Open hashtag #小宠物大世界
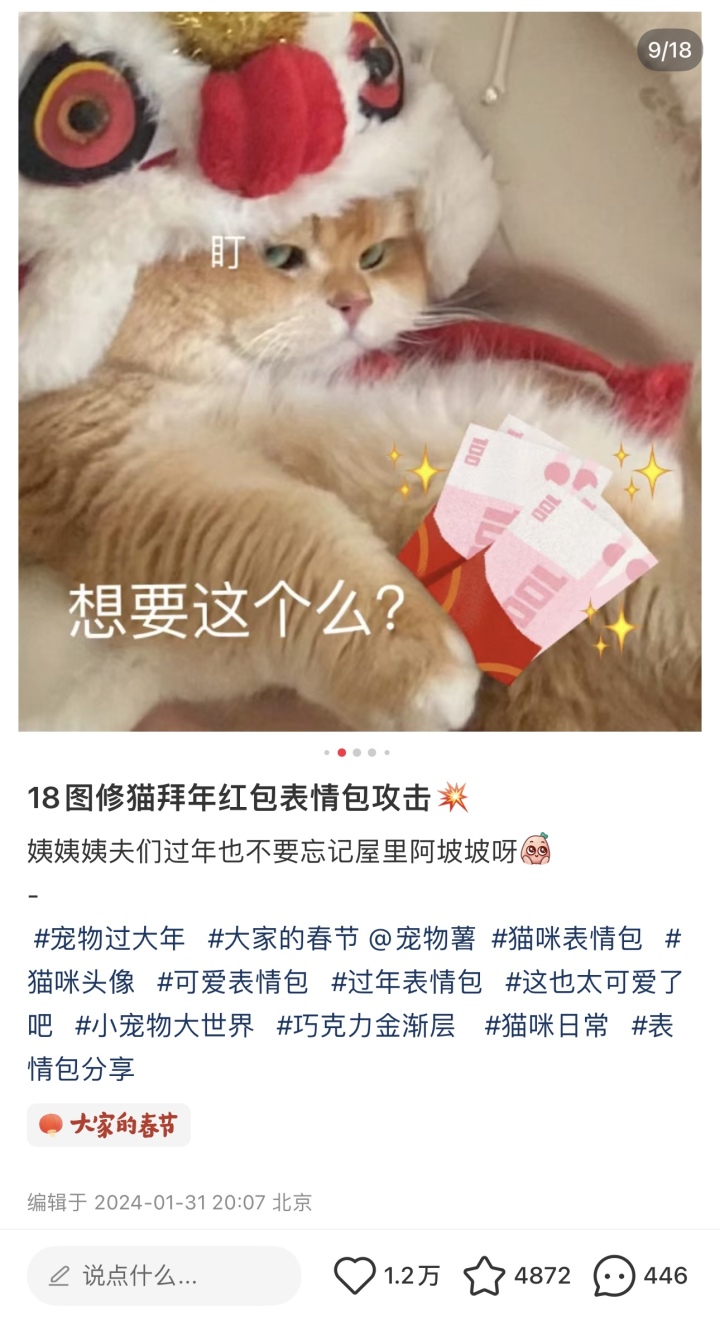The image size is (720, 1321). [x=165, y=1025]
